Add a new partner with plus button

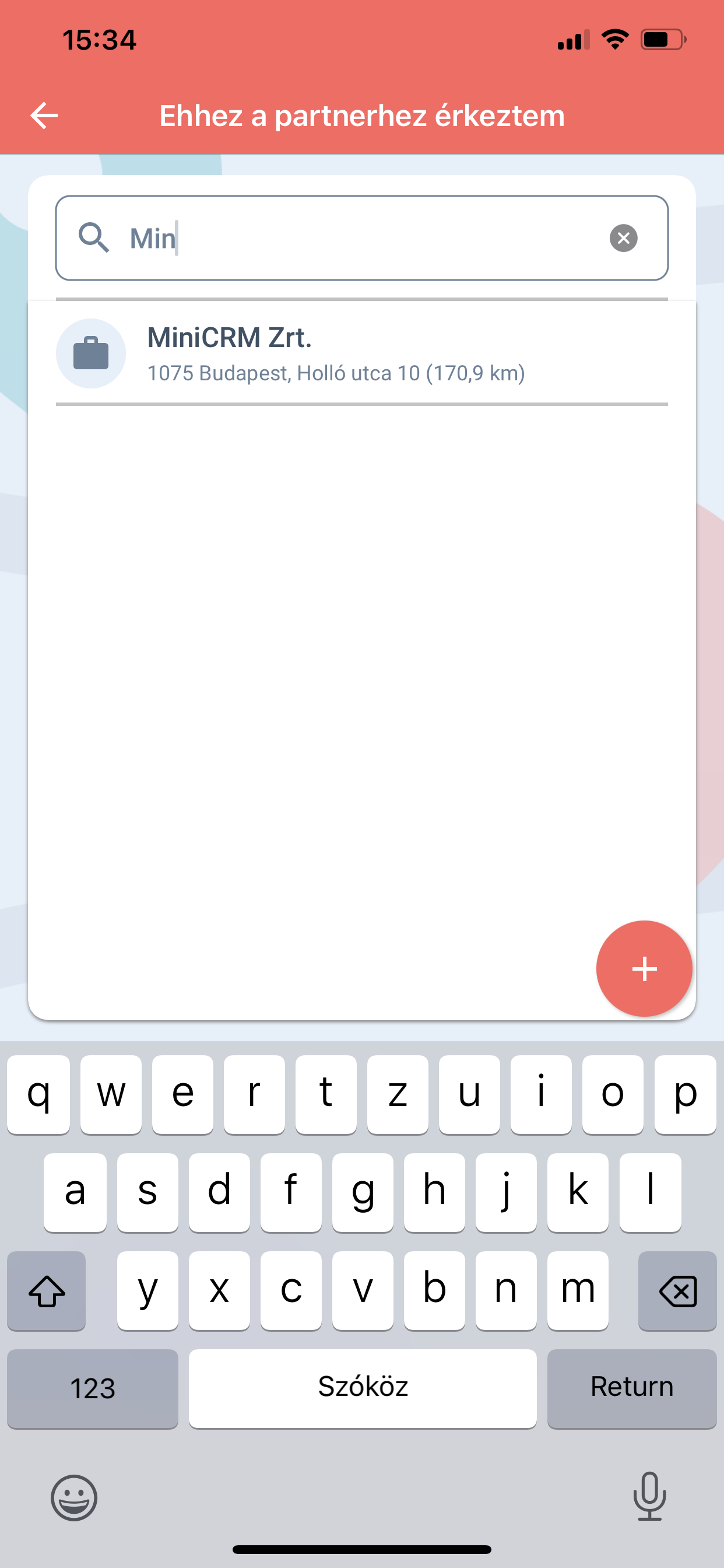644,968
